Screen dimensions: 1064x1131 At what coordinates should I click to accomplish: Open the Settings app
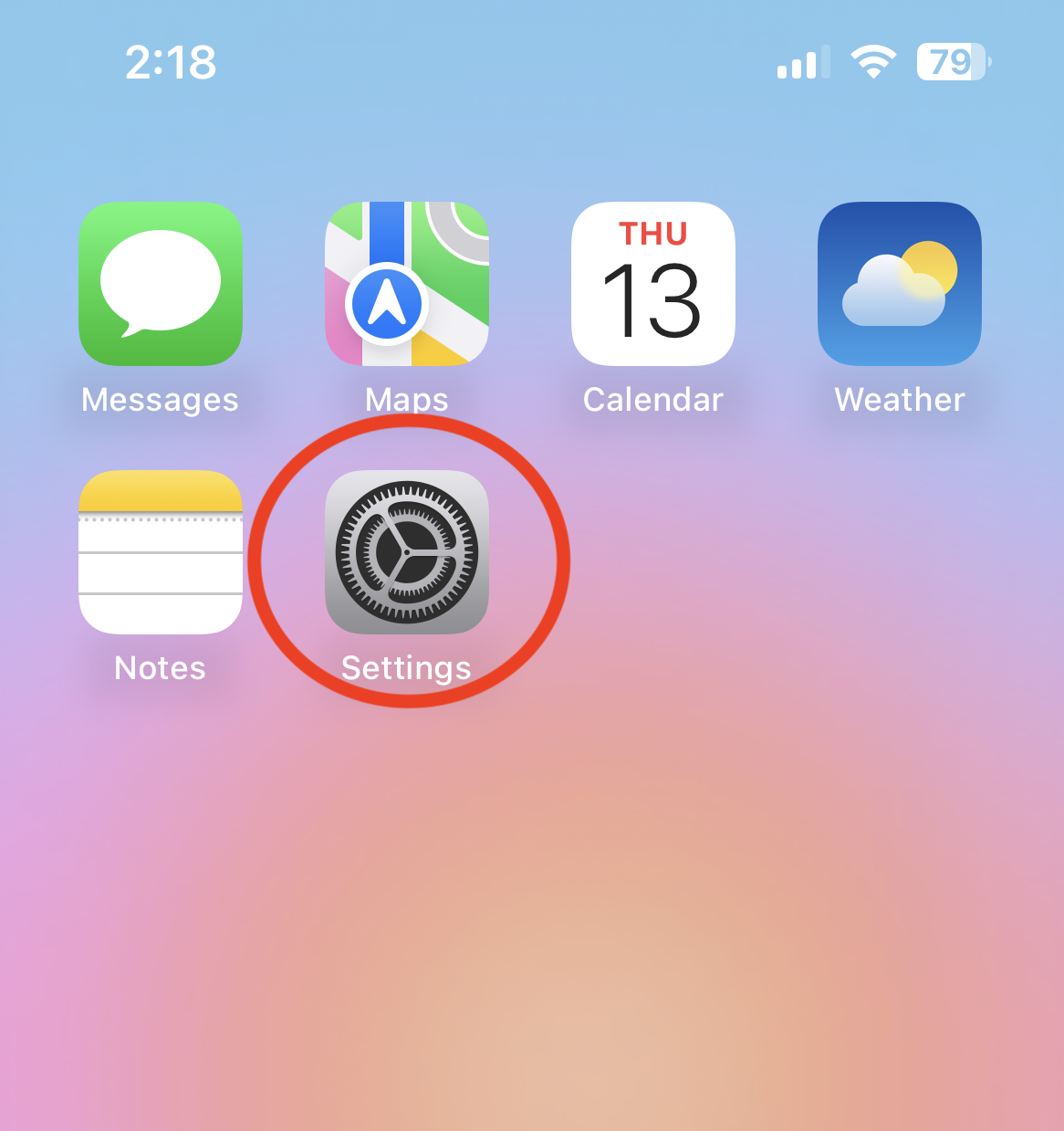[x=407, y=552]
